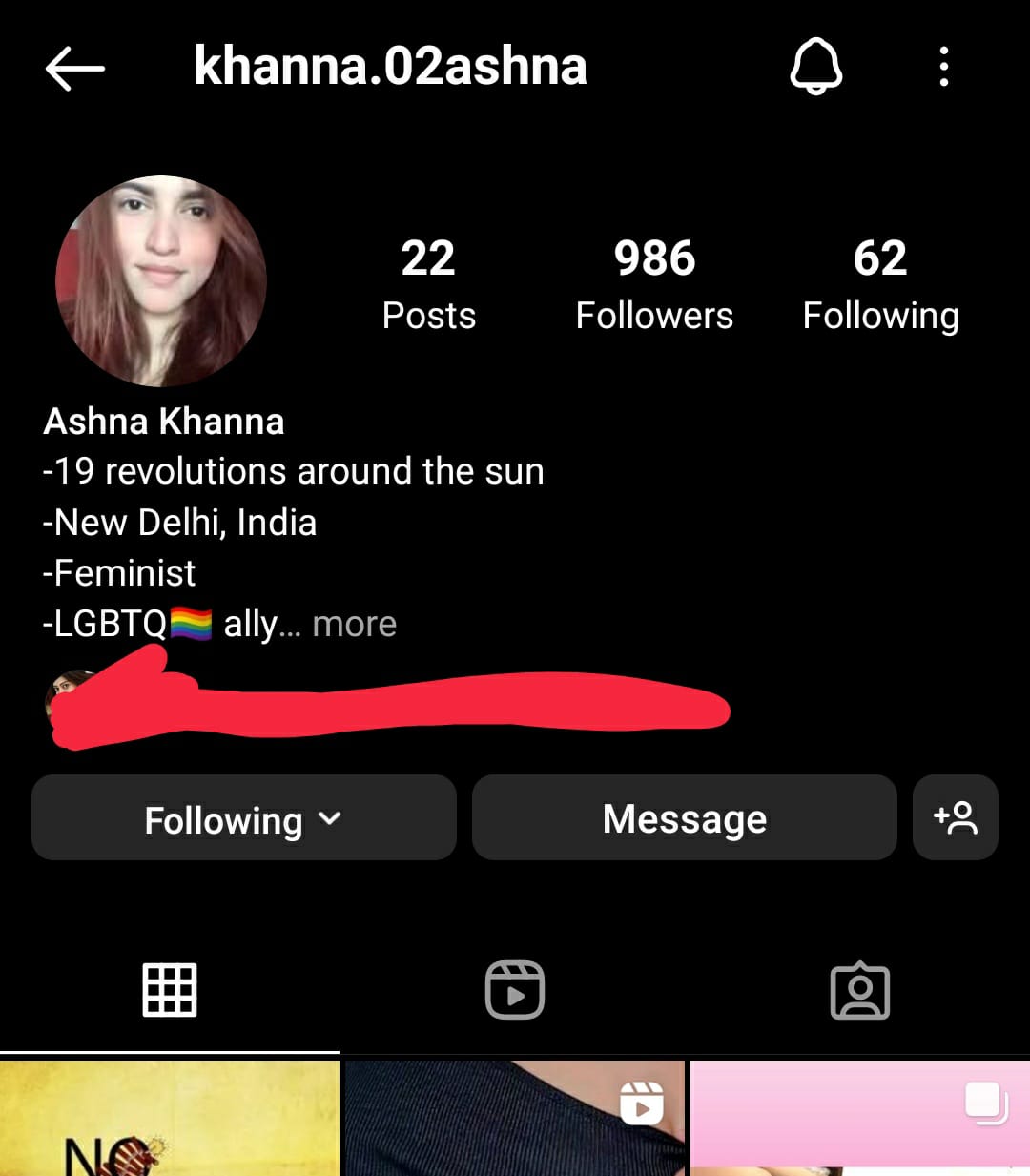Switch to the Reels tab
Screen dimensions: 1030x1176
pos(515,990)
